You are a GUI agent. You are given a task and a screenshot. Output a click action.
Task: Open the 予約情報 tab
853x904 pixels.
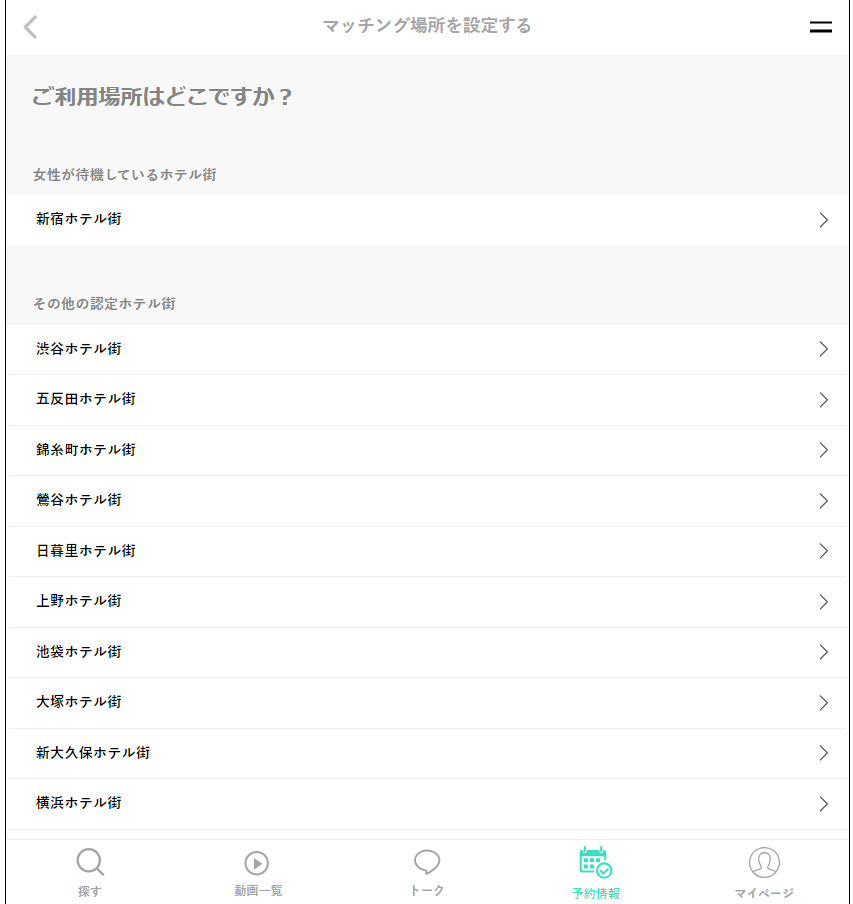point(596,872)
